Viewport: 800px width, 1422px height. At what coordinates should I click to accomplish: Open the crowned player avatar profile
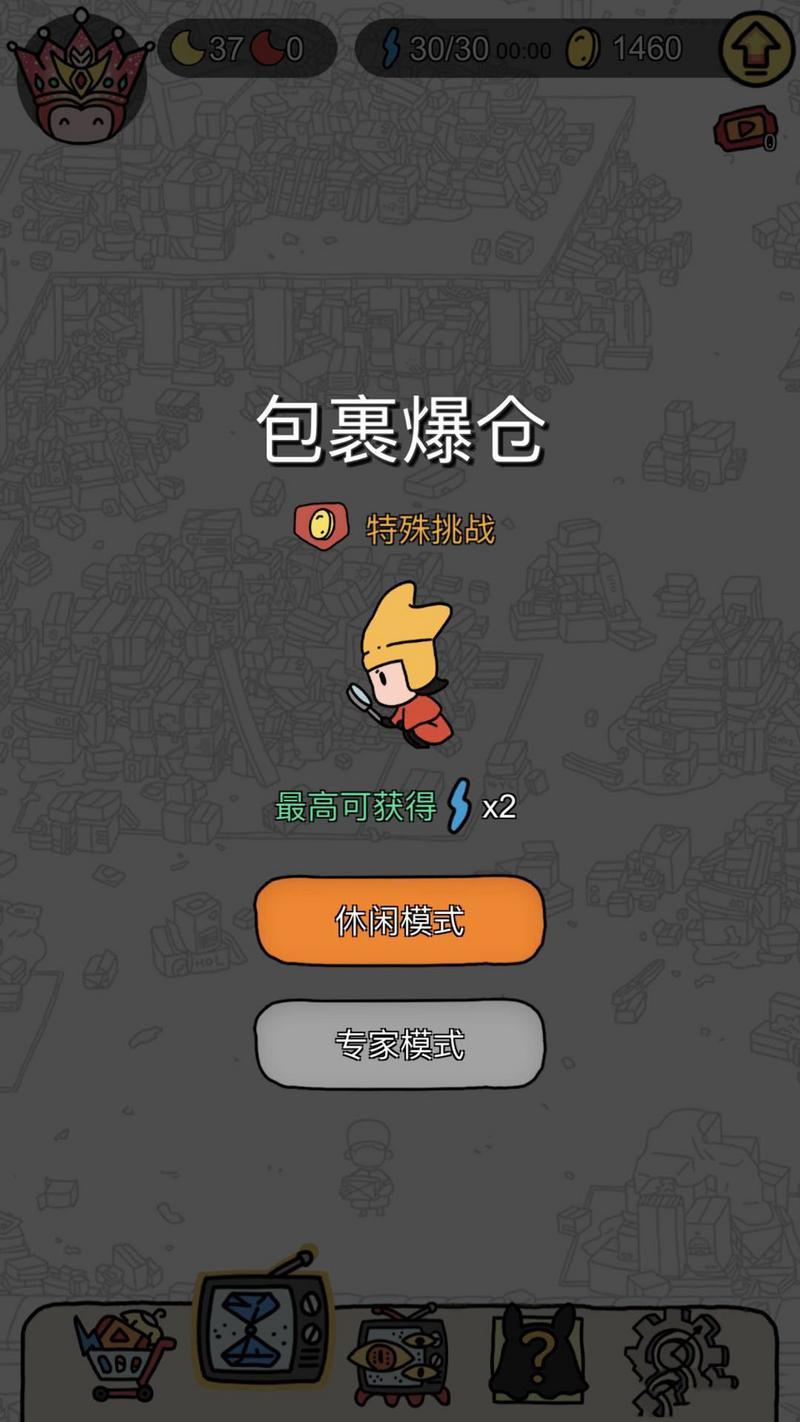click(82, 82)
